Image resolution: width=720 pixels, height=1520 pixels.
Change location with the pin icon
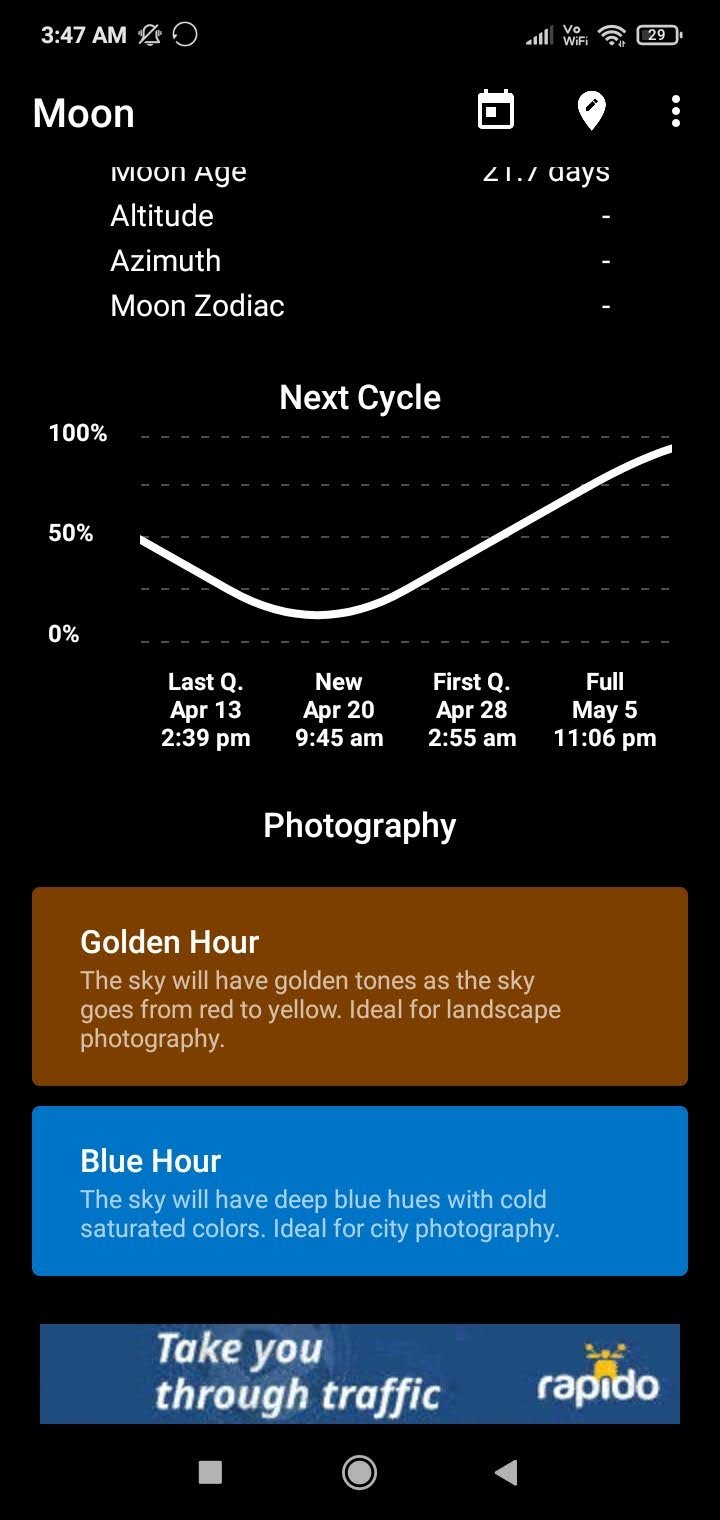click(x=592, y=111)
